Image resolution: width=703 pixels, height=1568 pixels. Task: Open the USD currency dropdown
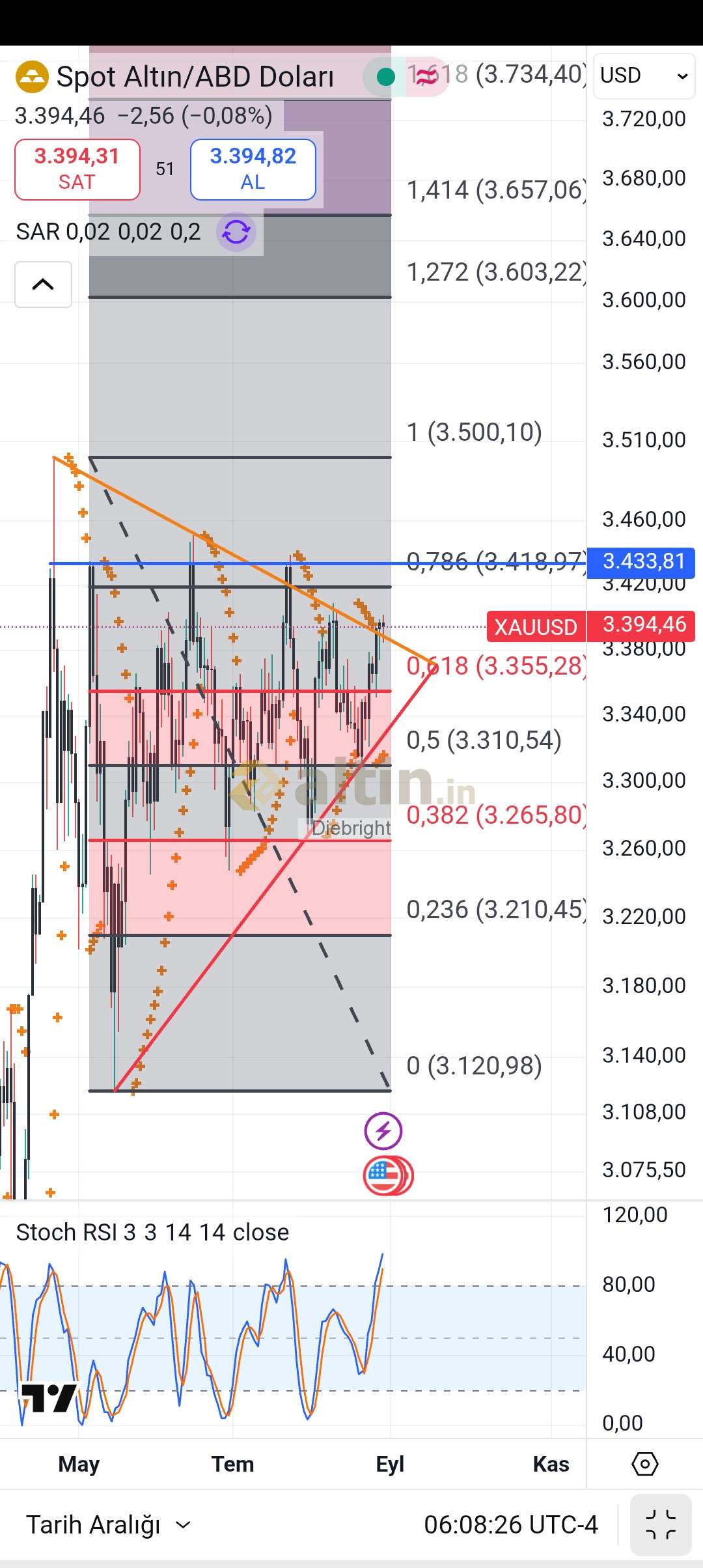tap(644, 76)
